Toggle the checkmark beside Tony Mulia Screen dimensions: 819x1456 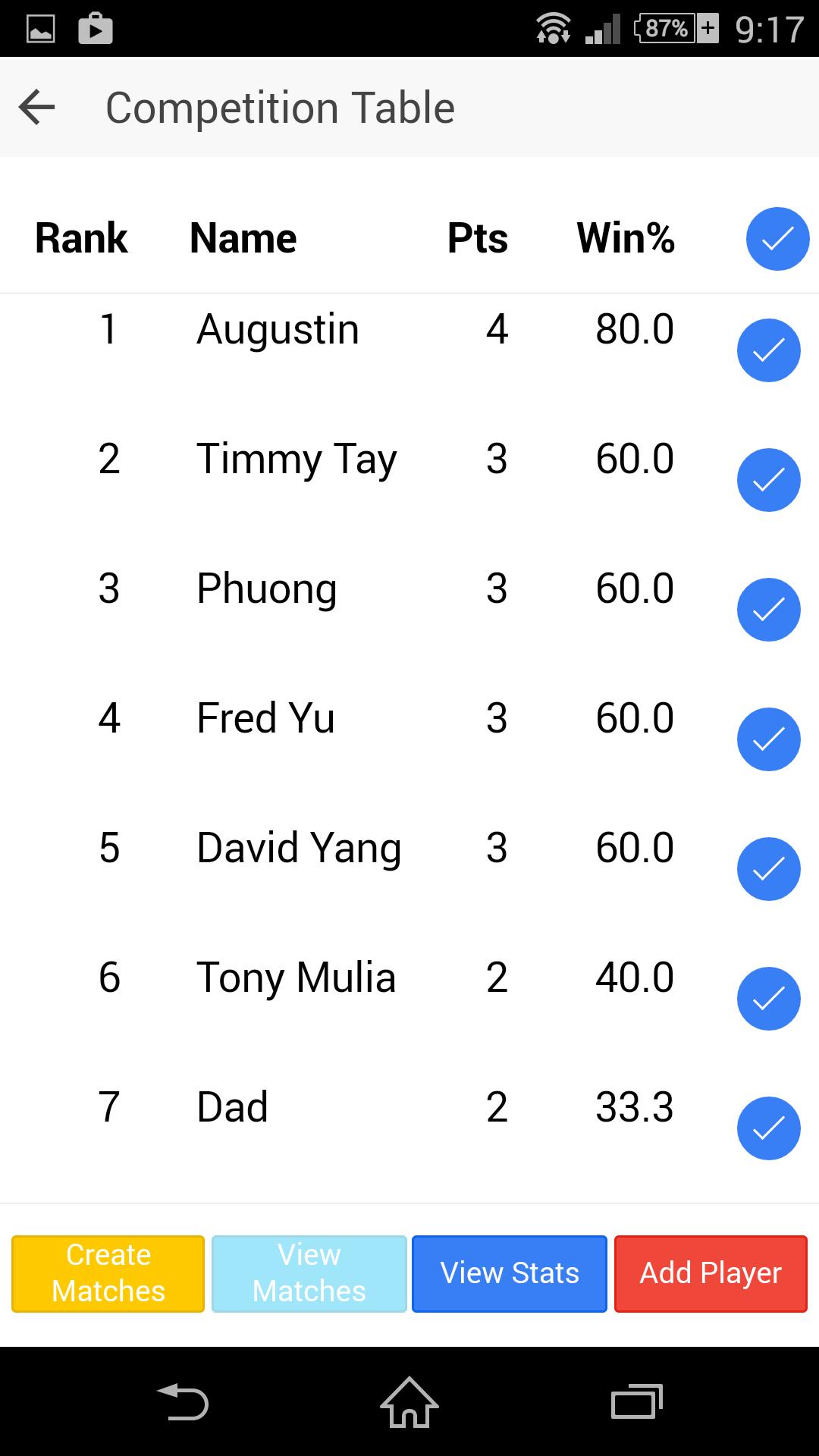[x=768, y=999]
